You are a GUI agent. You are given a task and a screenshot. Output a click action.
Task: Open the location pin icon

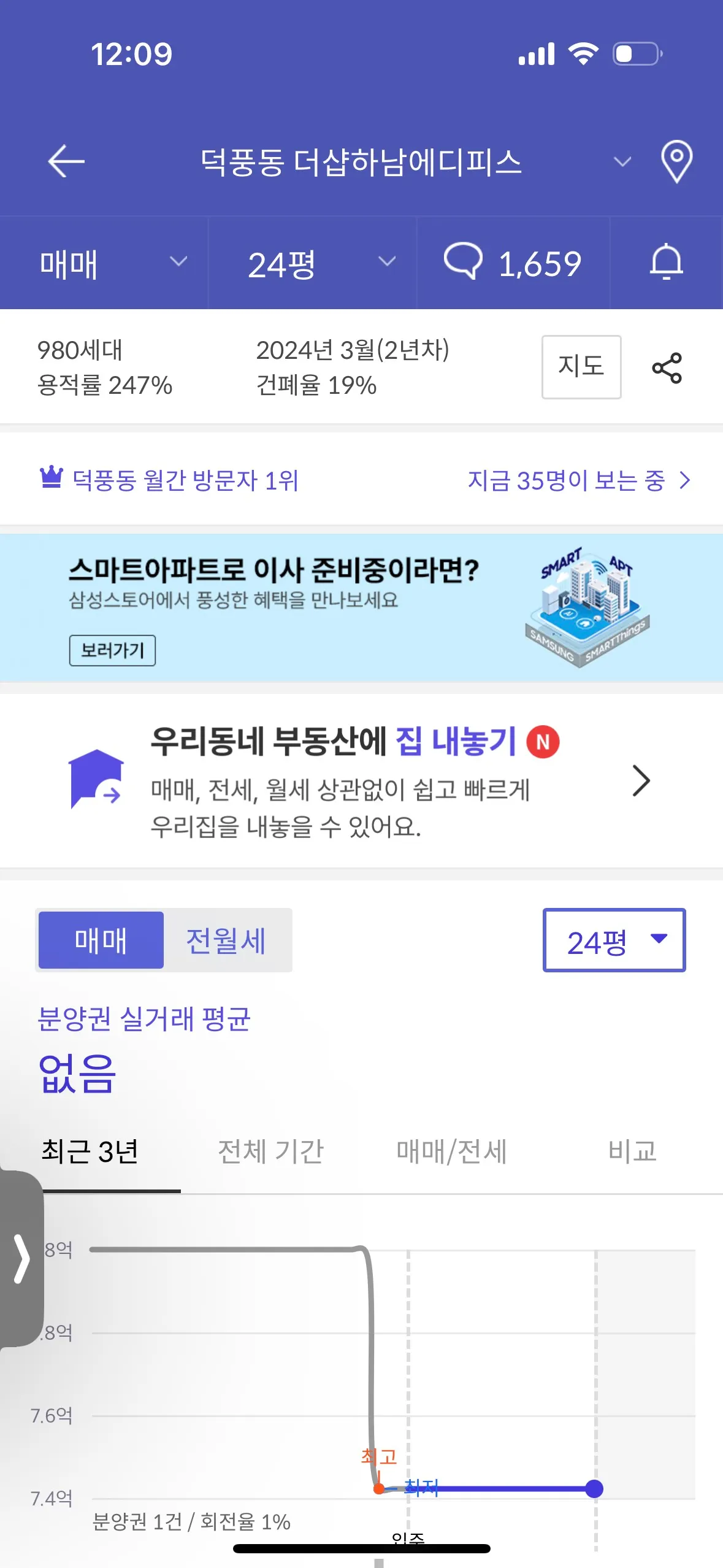[676, 161]
